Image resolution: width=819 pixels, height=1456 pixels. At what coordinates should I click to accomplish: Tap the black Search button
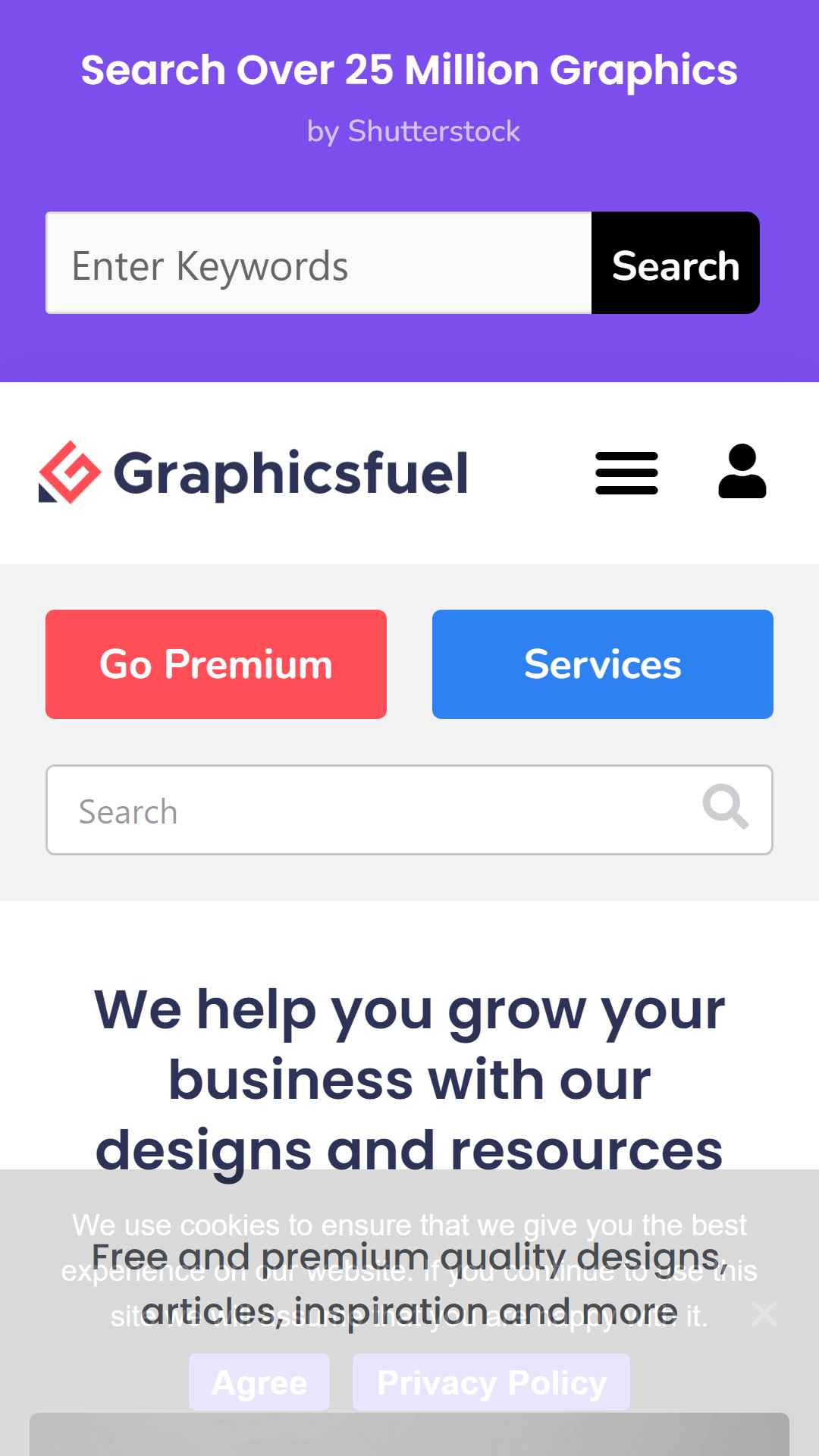click(x=676, y=263)
